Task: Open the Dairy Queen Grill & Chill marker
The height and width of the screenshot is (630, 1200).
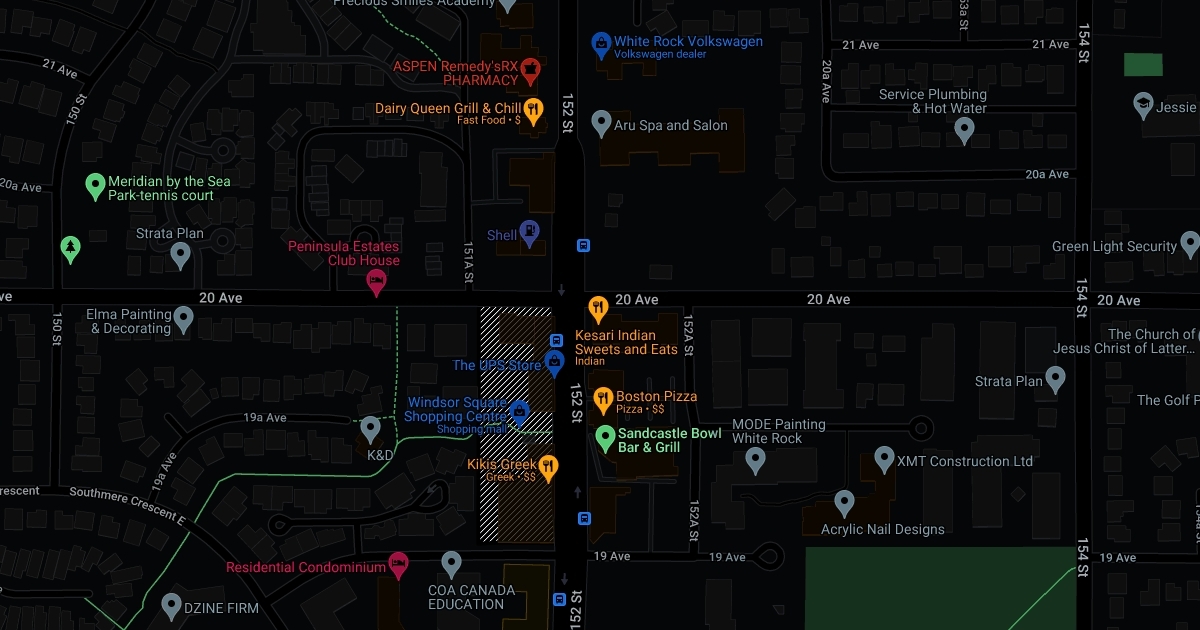Action: [534, 111]
